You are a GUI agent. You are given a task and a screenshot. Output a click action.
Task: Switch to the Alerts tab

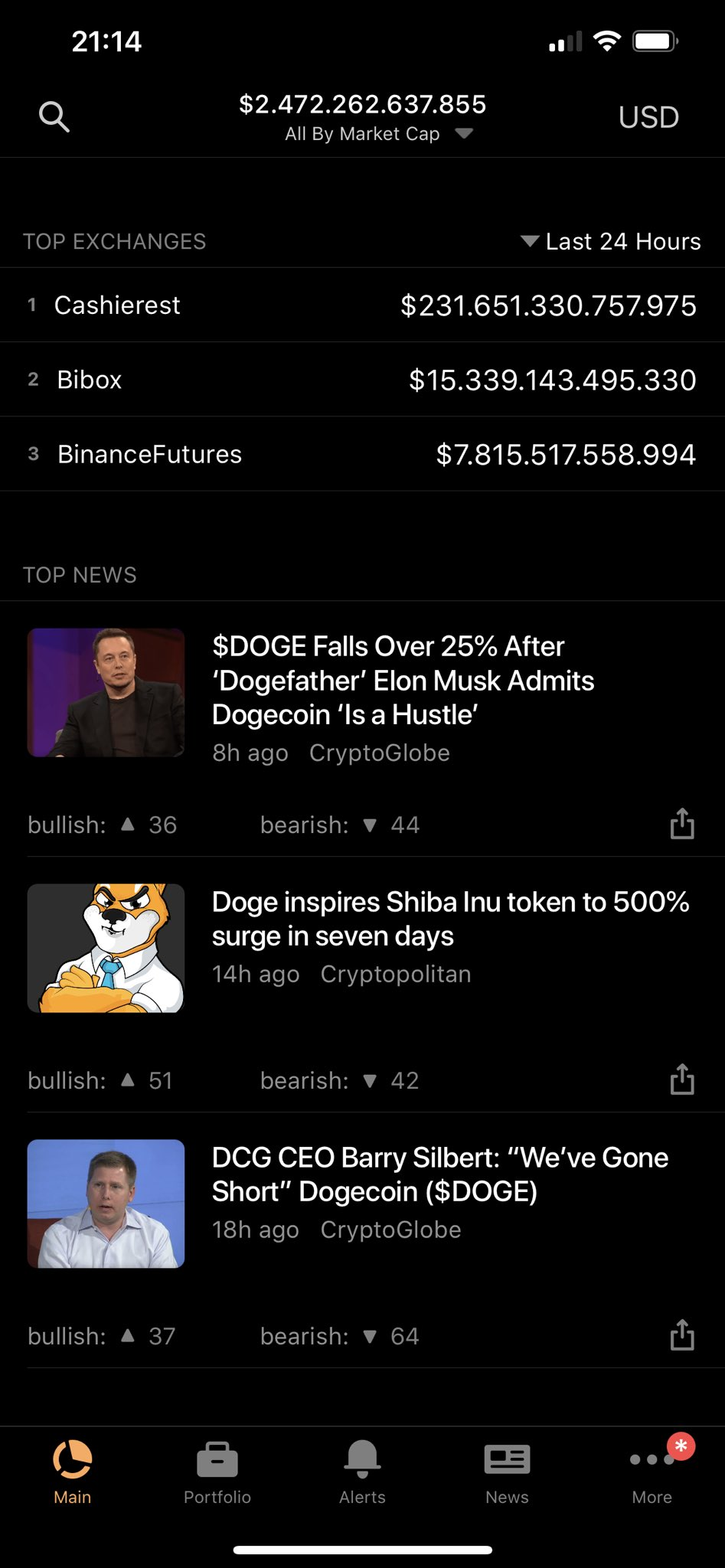pyautogui.click(x=362, y=1473)
